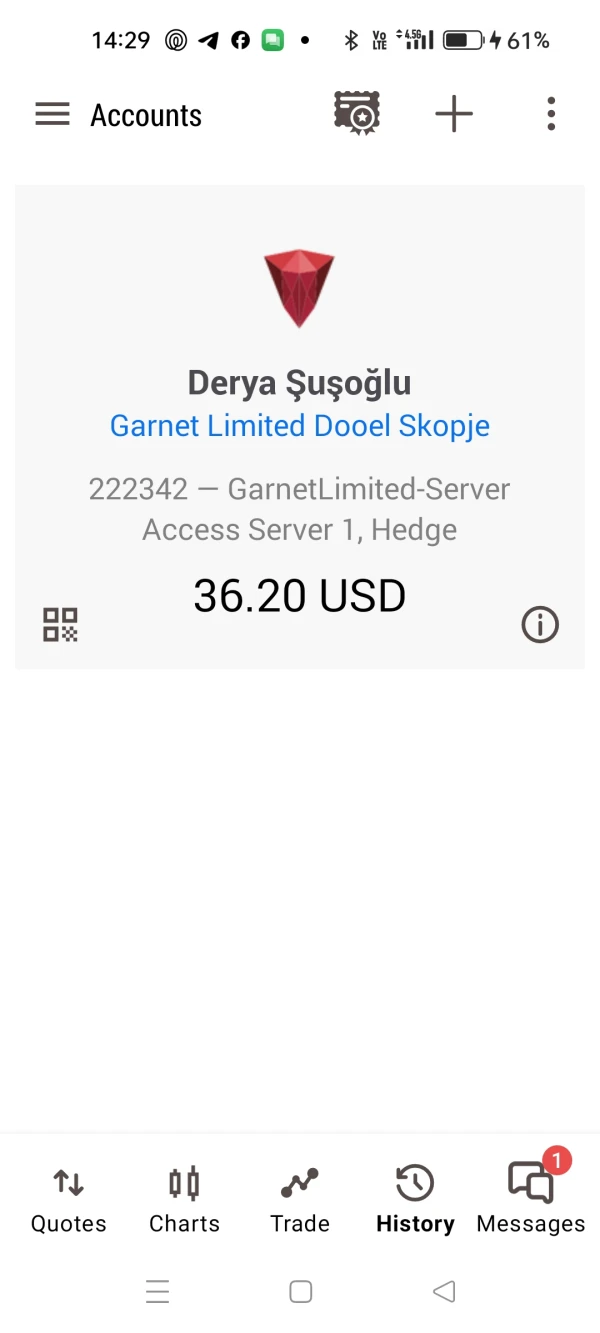Switch to the Charts tab
Screen dimensions: 600x1333
coord(184,1200)
